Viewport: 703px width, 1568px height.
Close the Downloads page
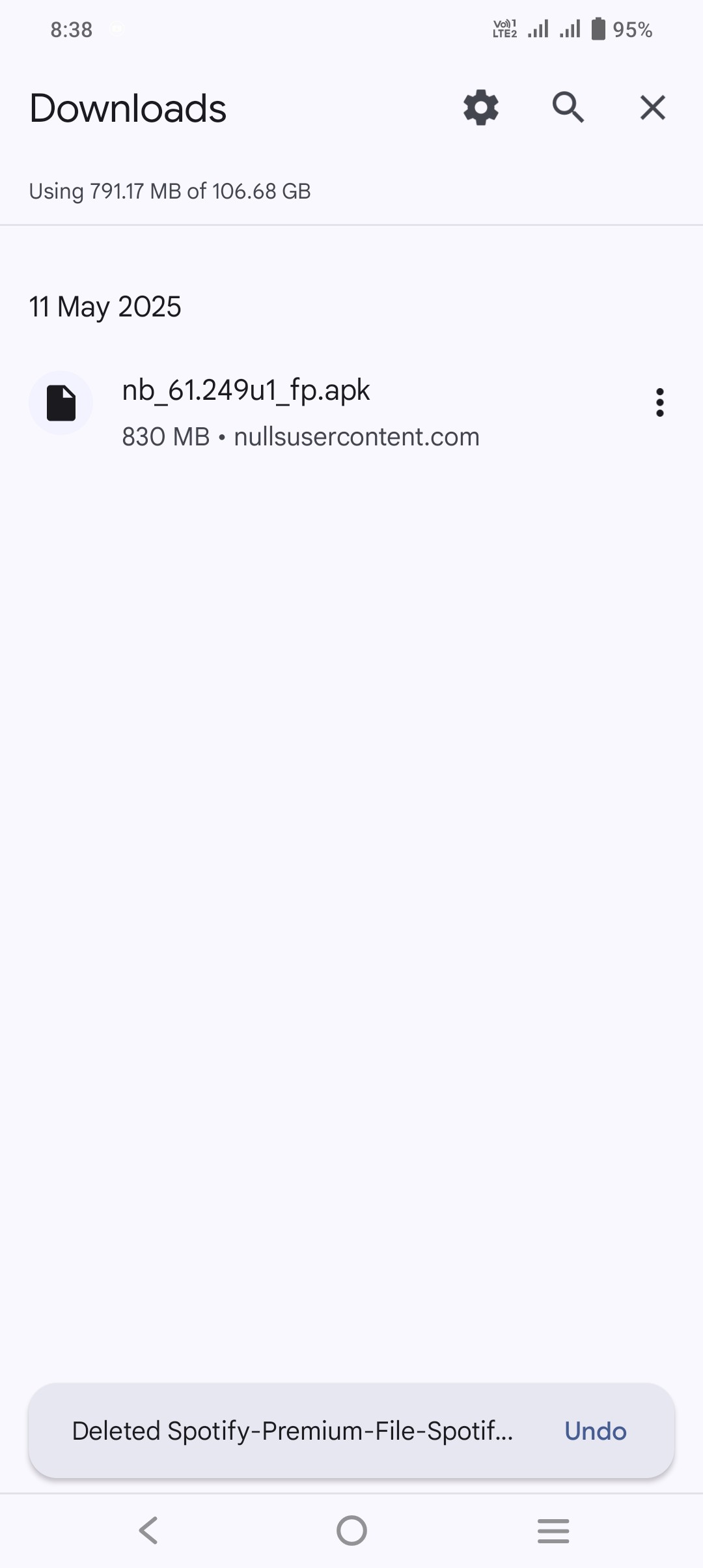pos(652,107)
